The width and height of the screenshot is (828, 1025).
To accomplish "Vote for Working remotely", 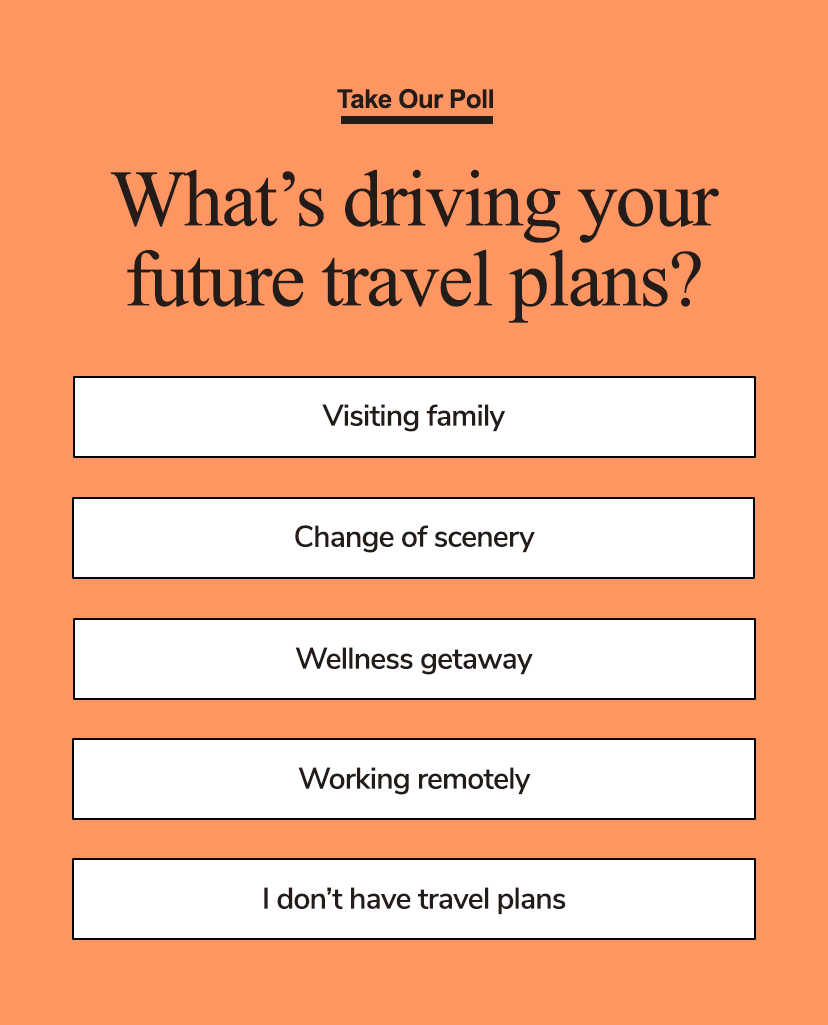I will click(x=414, y=779).
